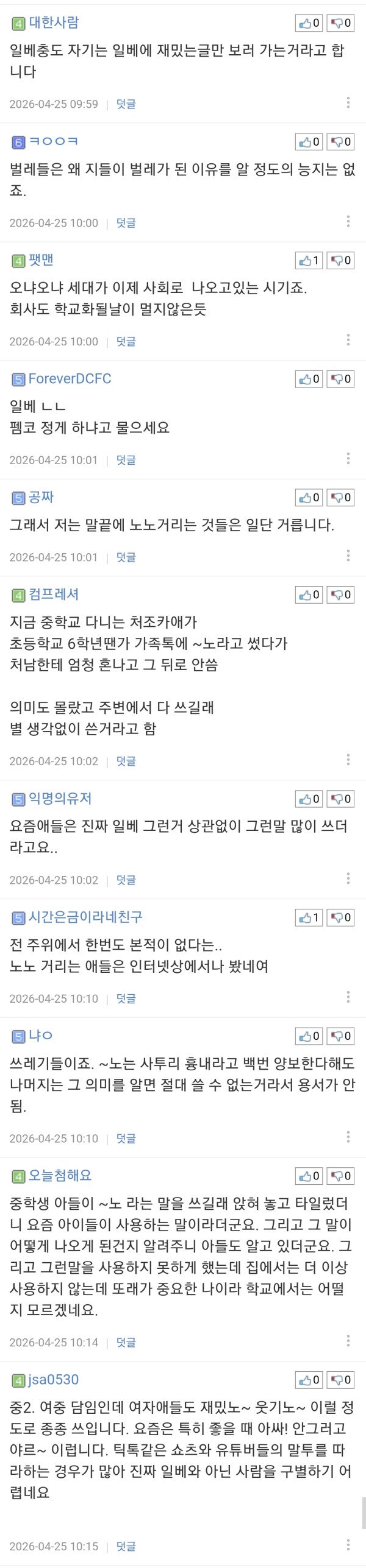This screenshot has width=366, height=1568.
Task: Downvote 시간은금이라네친구's comment
Action: click(x=340, y=917)
